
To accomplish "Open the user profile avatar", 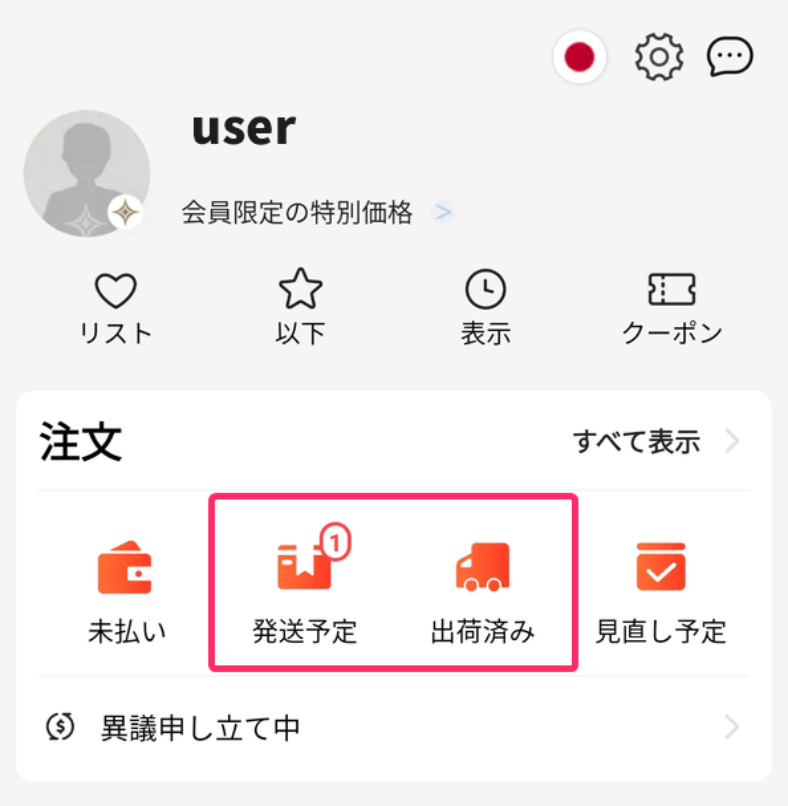I will click(87, 173).
